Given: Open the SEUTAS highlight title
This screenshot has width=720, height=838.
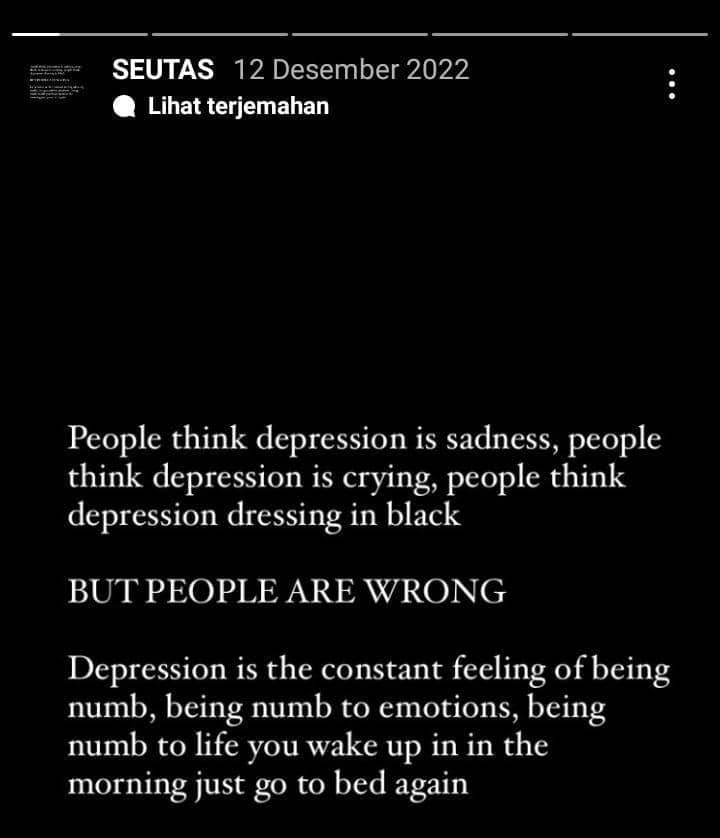Looking at the screenshot, I should click(x=163, y=70).
